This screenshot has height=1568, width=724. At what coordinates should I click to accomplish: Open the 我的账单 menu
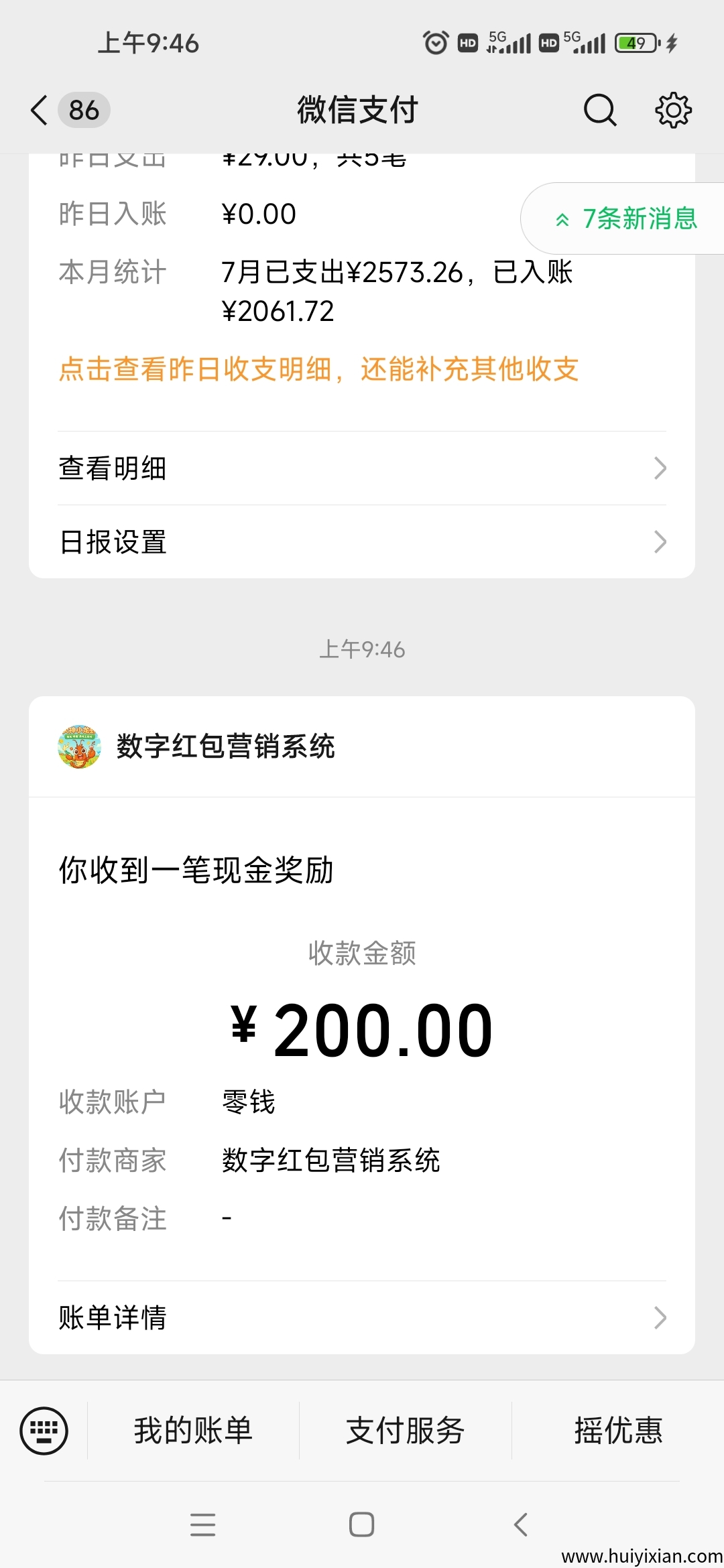193,1431
